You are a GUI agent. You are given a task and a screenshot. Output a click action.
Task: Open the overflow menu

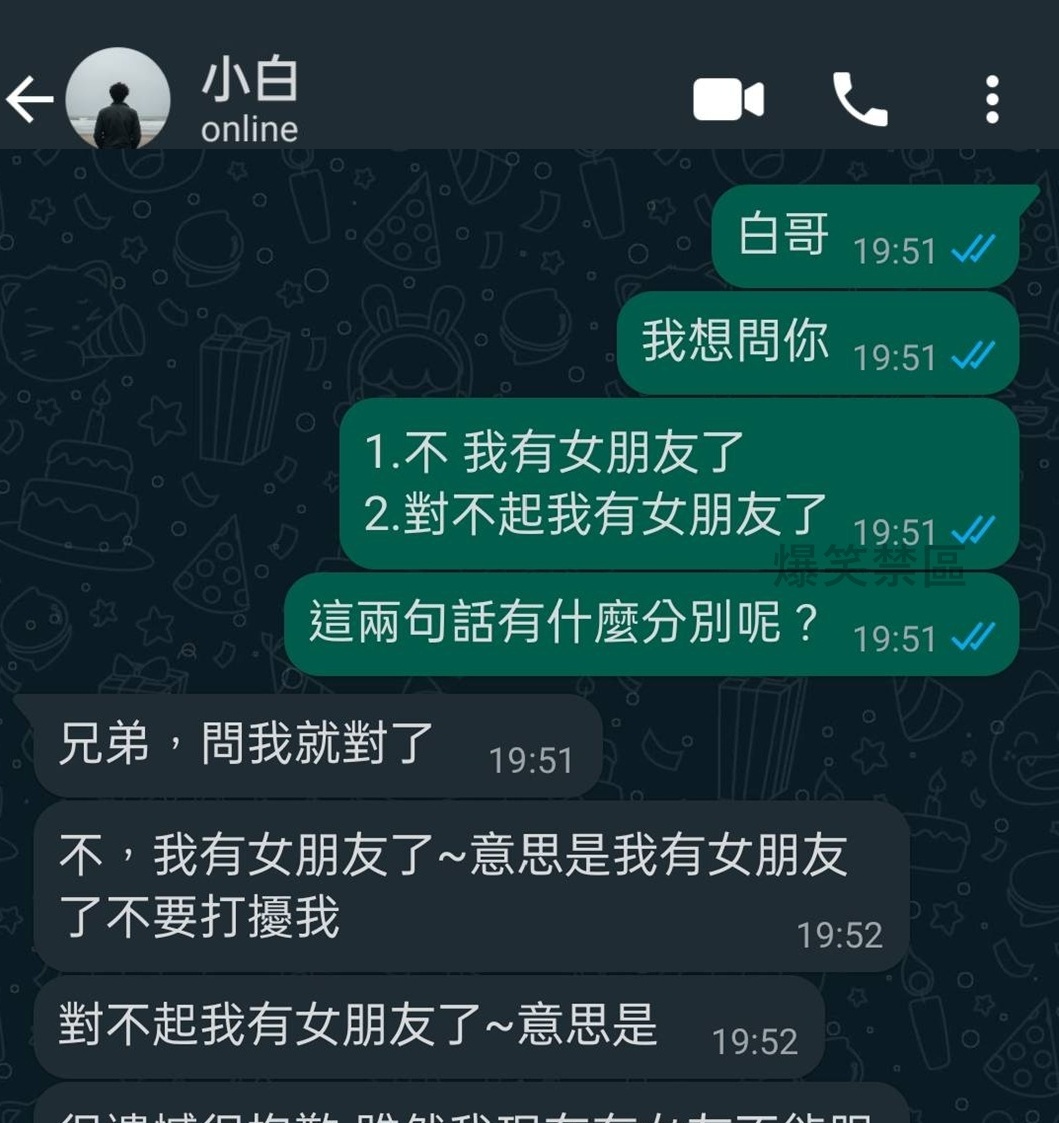tap(991, 100)
